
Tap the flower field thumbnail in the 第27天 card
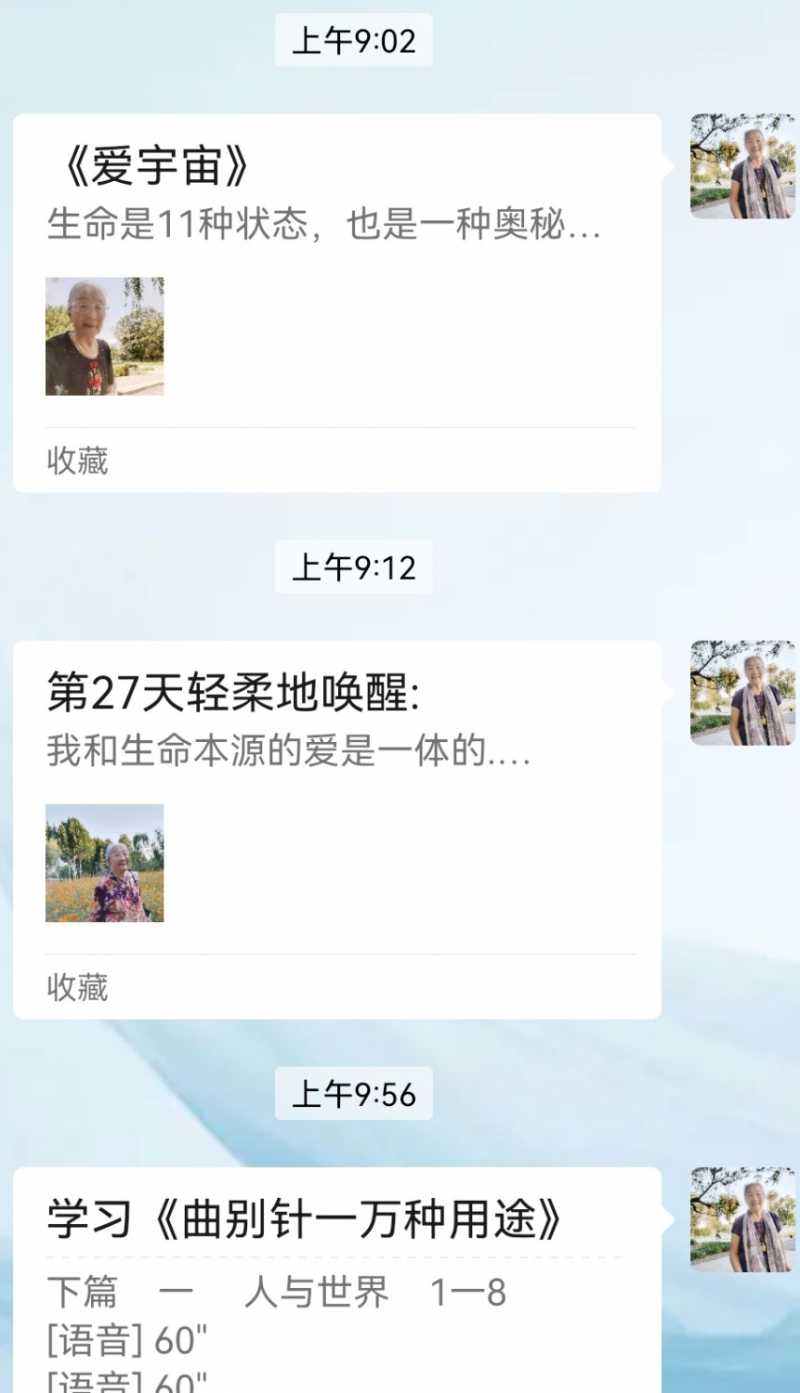(104, 863)
